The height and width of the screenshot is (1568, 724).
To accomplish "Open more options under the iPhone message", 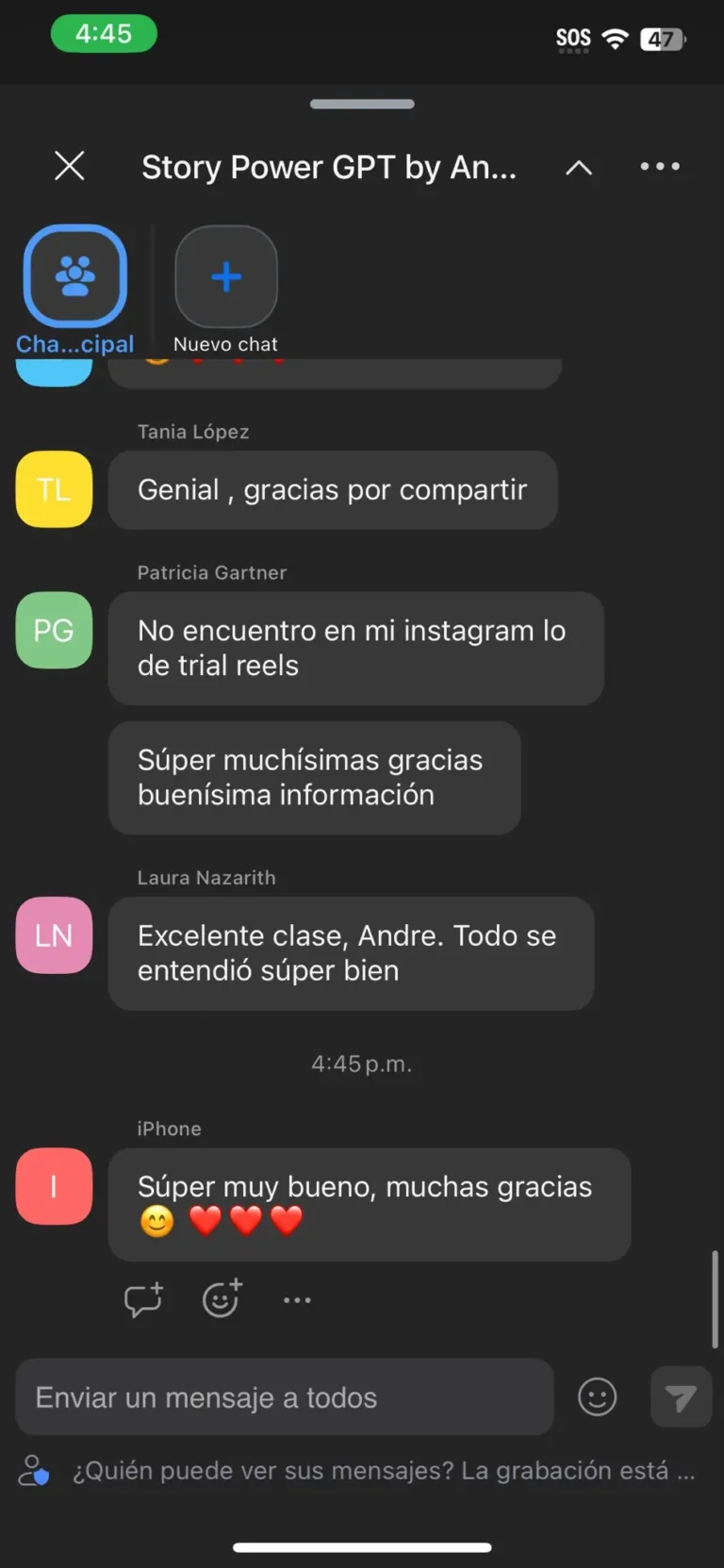I will click(x=297, y=1299).
